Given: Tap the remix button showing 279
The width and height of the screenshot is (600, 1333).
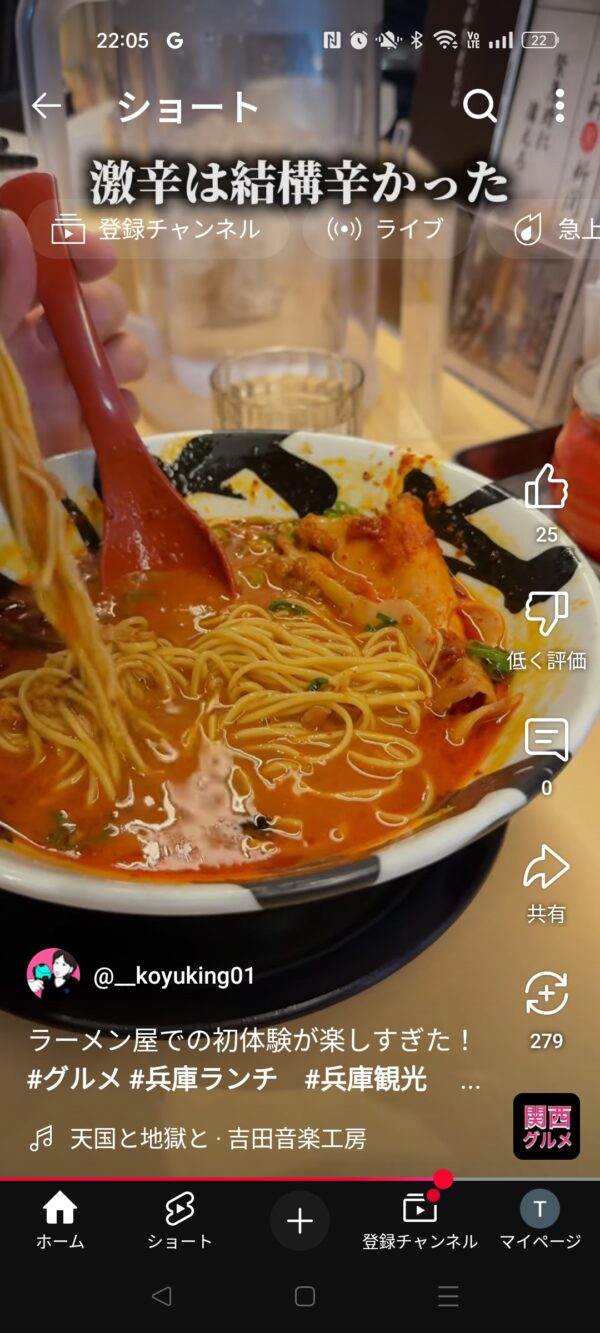Looking at the screenshot, I should [x=546, y=995].
